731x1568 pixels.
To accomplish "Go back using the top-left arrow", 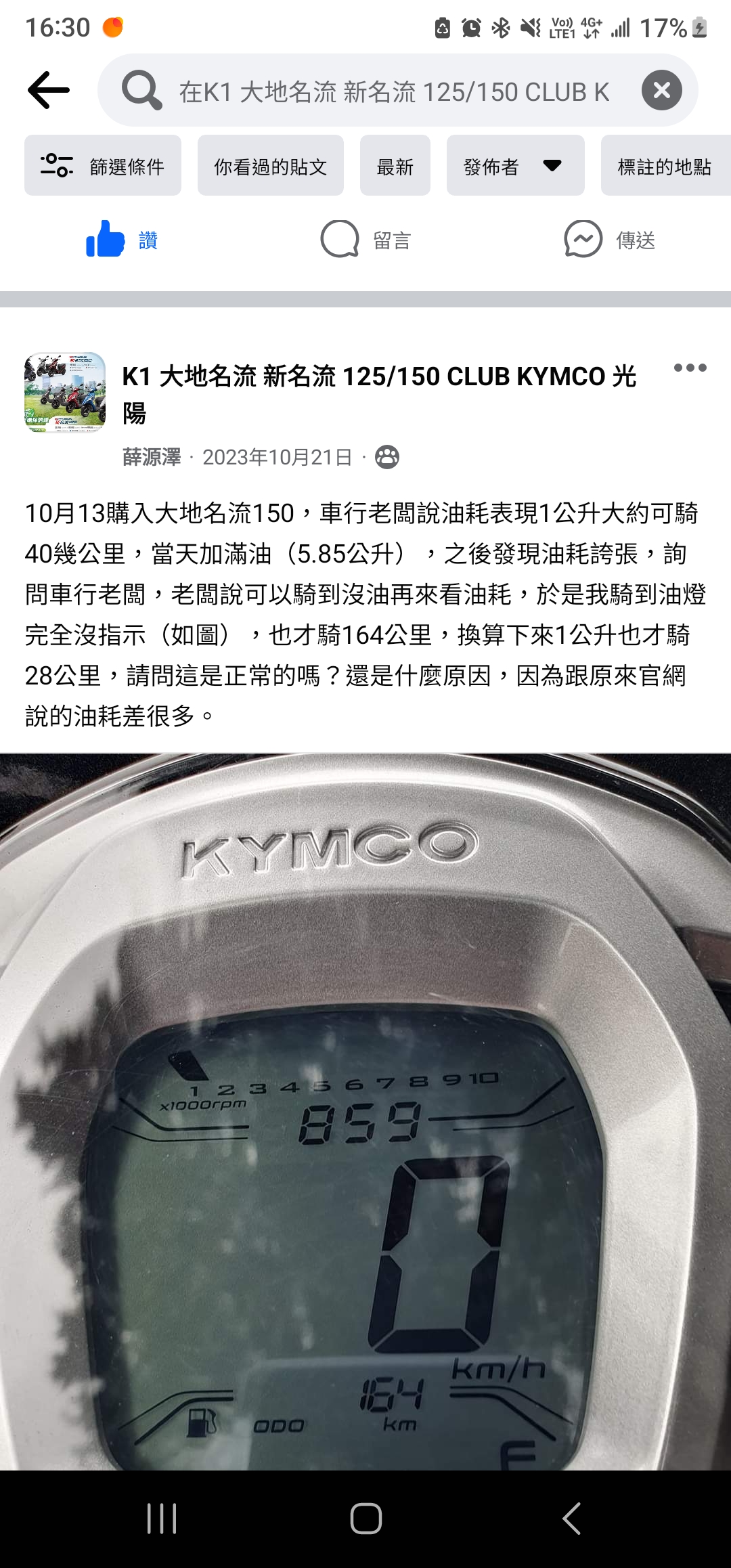I will [49, 90].
